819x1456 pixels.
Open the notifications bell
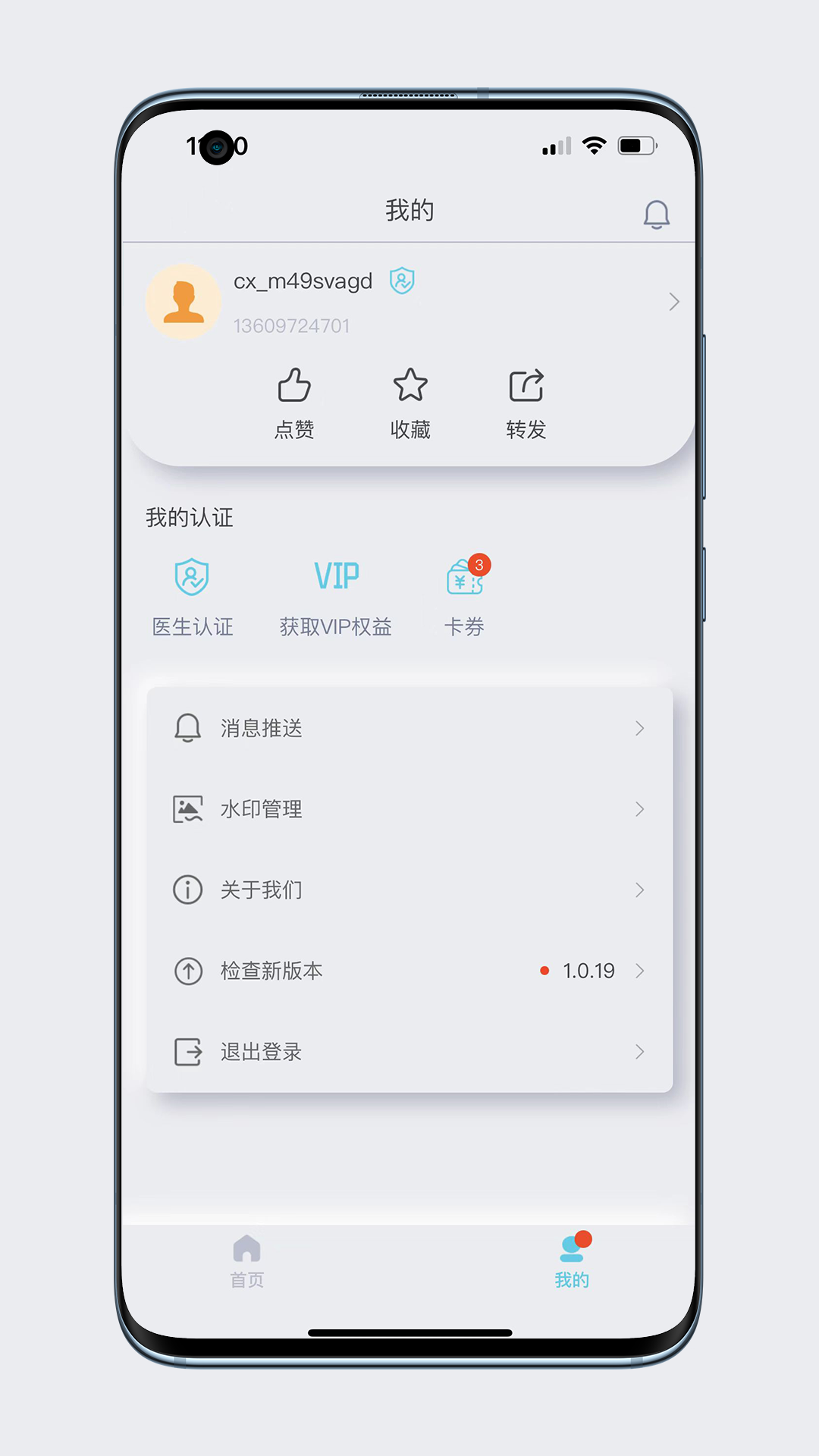(x=656, y=215)
